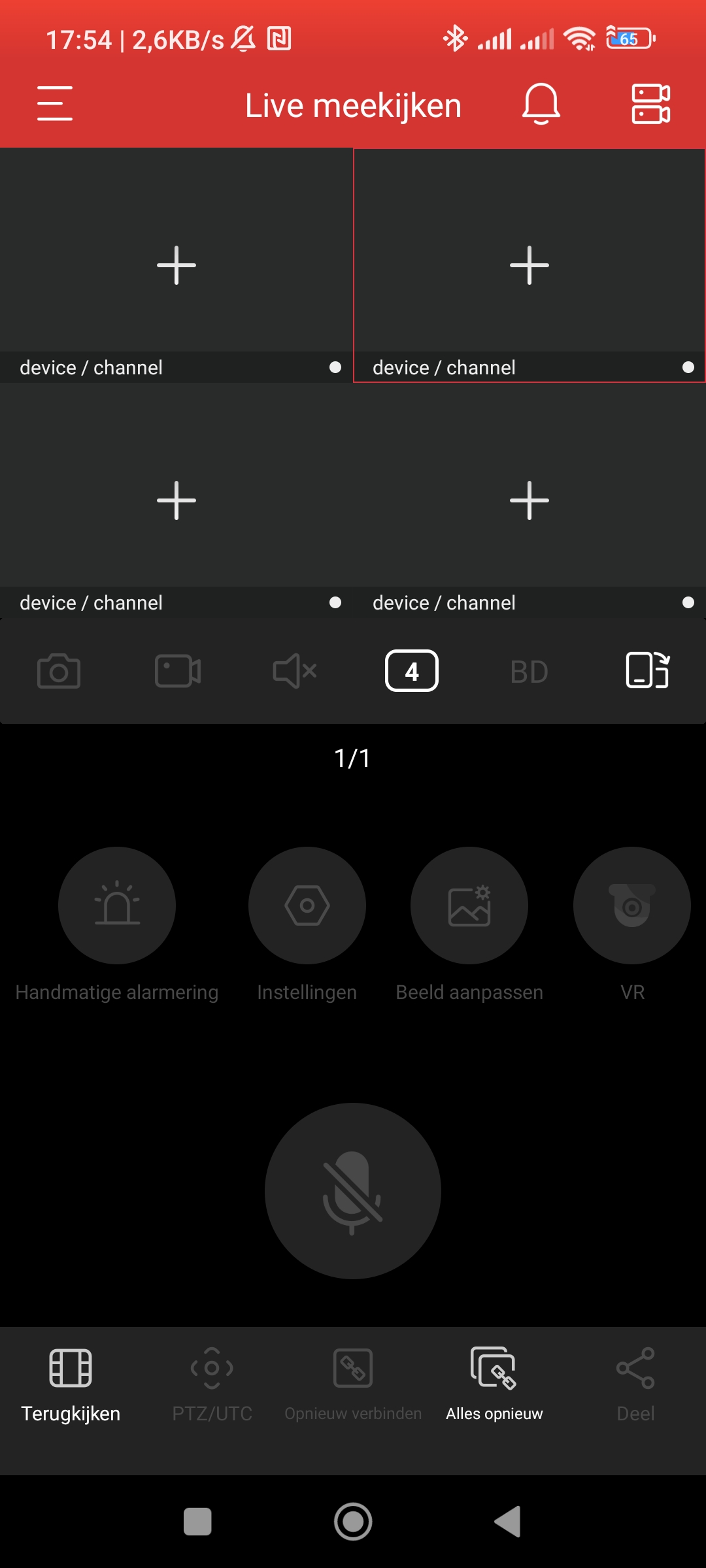Rotate to fullscreen view

[647, 670]
